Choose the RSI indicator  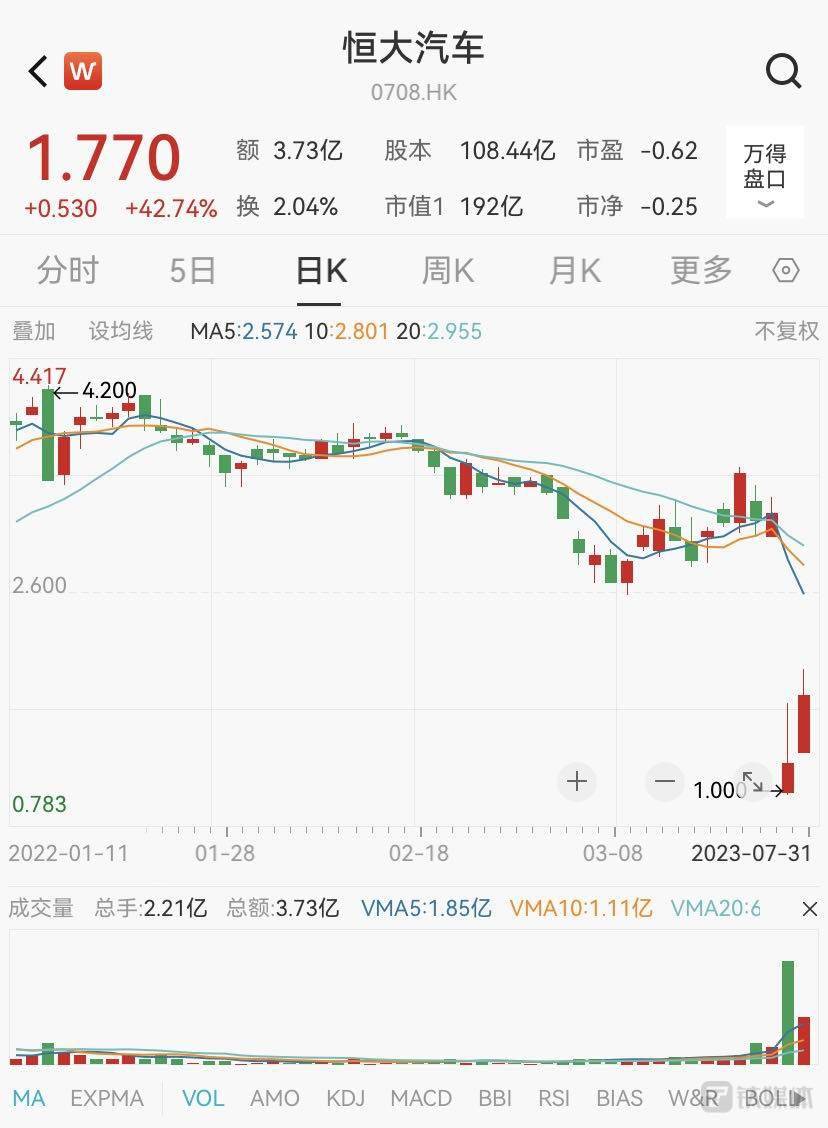[554, 1098]
